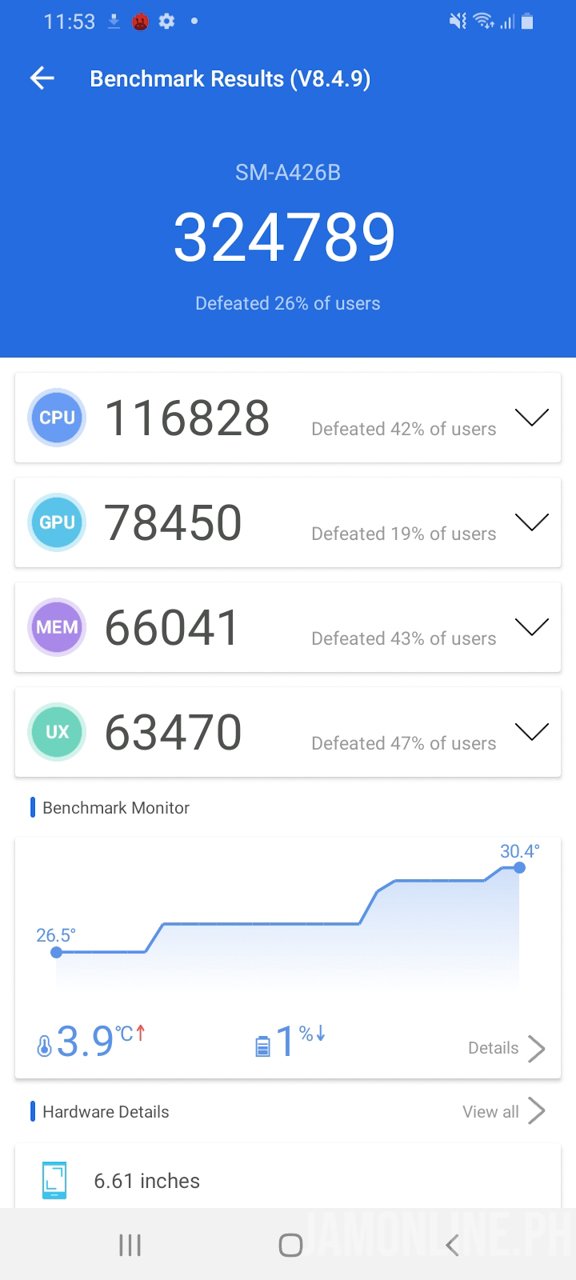Expand the MEM score details
The width and height of the screenshot is (576, 1280).
coord(531,627)
